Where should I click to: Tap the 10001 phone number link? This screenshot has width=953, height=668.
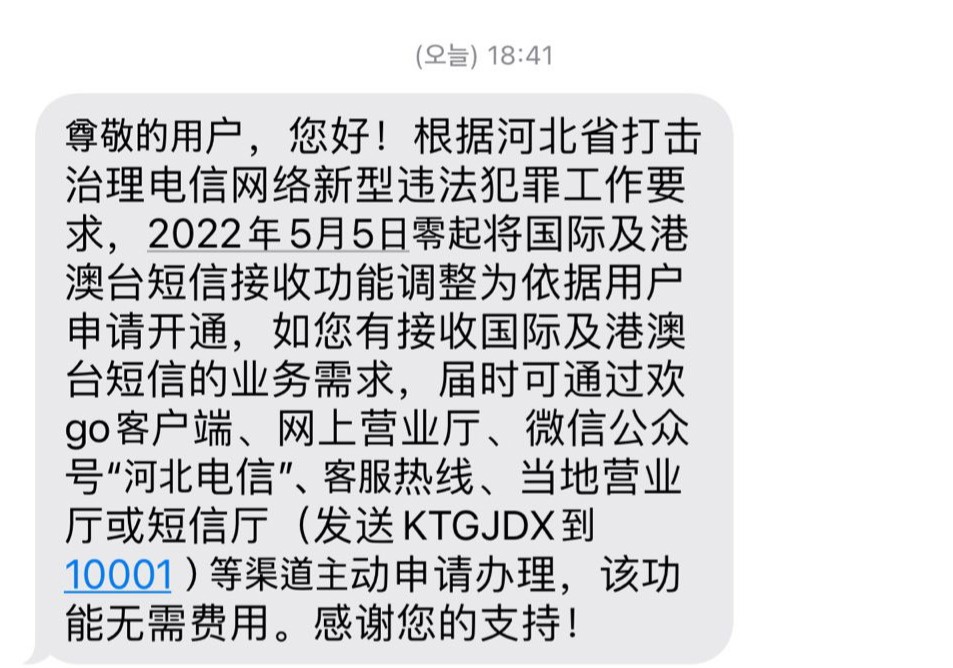118,575
